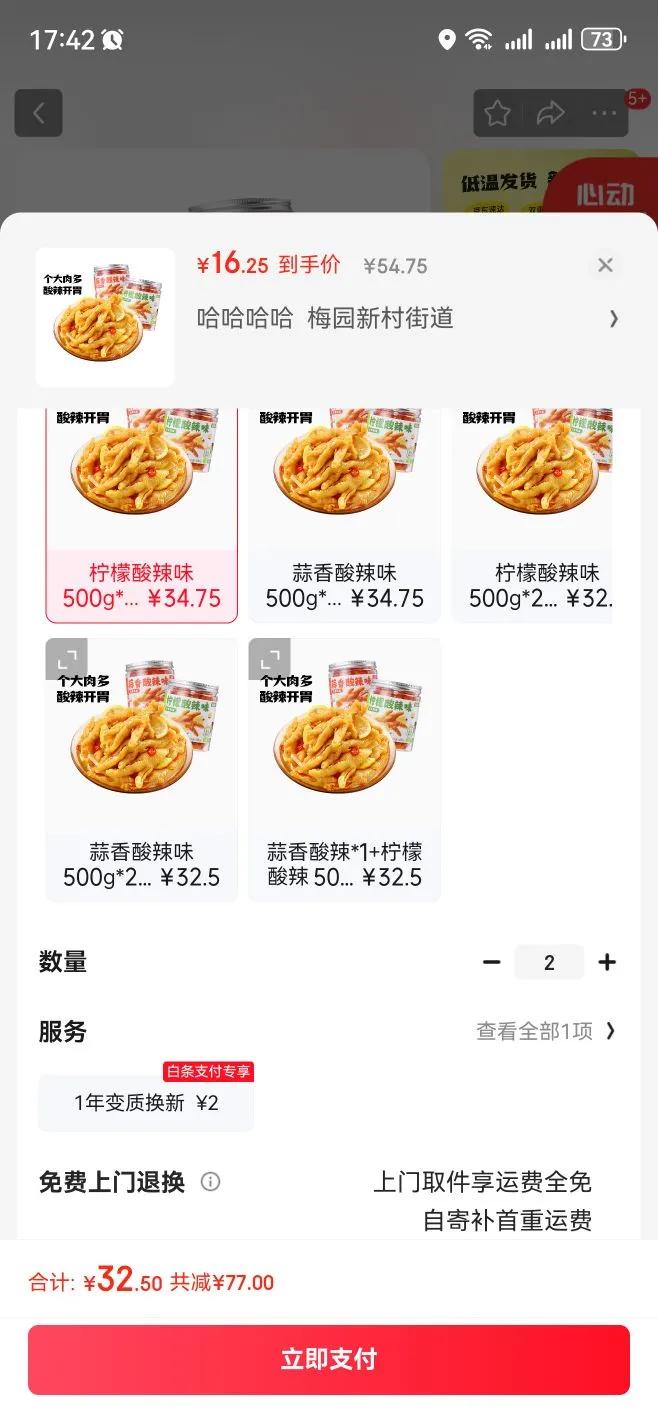View all services via 查看全部1项

coord(545,1031)
